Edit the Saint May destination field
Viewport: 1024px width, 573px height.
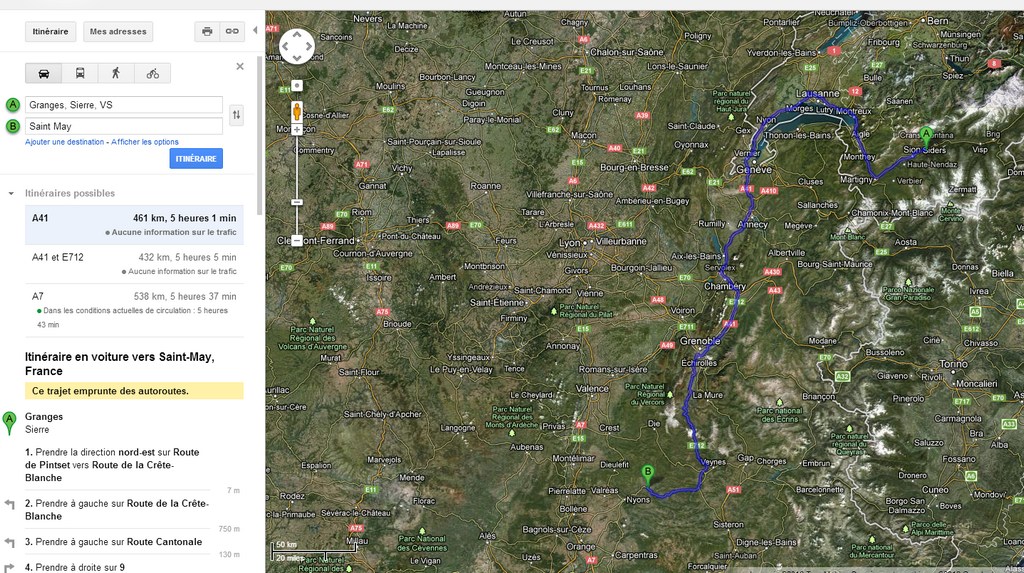click(x=124, y=126)
